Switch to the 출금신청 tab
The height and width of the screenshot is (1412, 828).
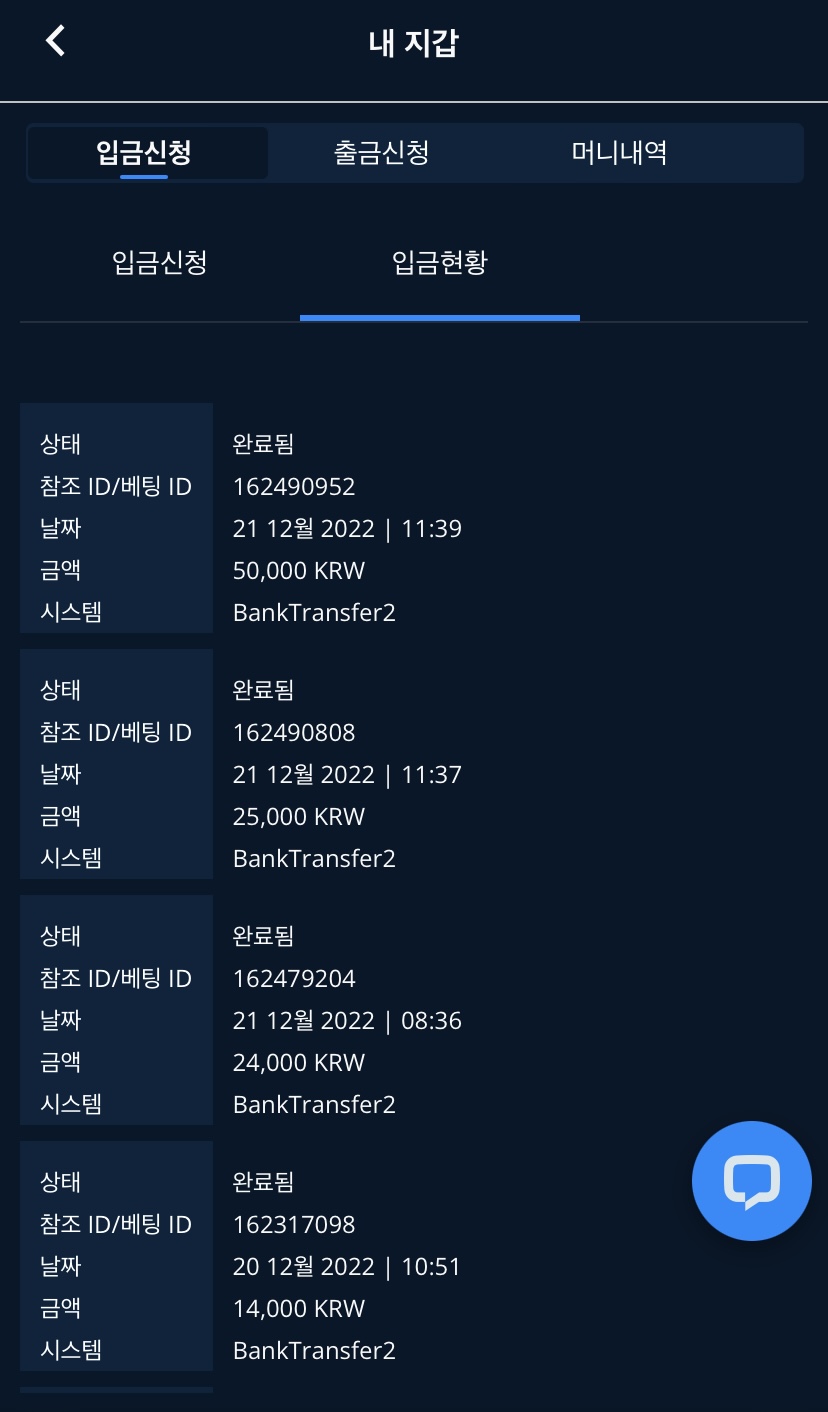381,153
